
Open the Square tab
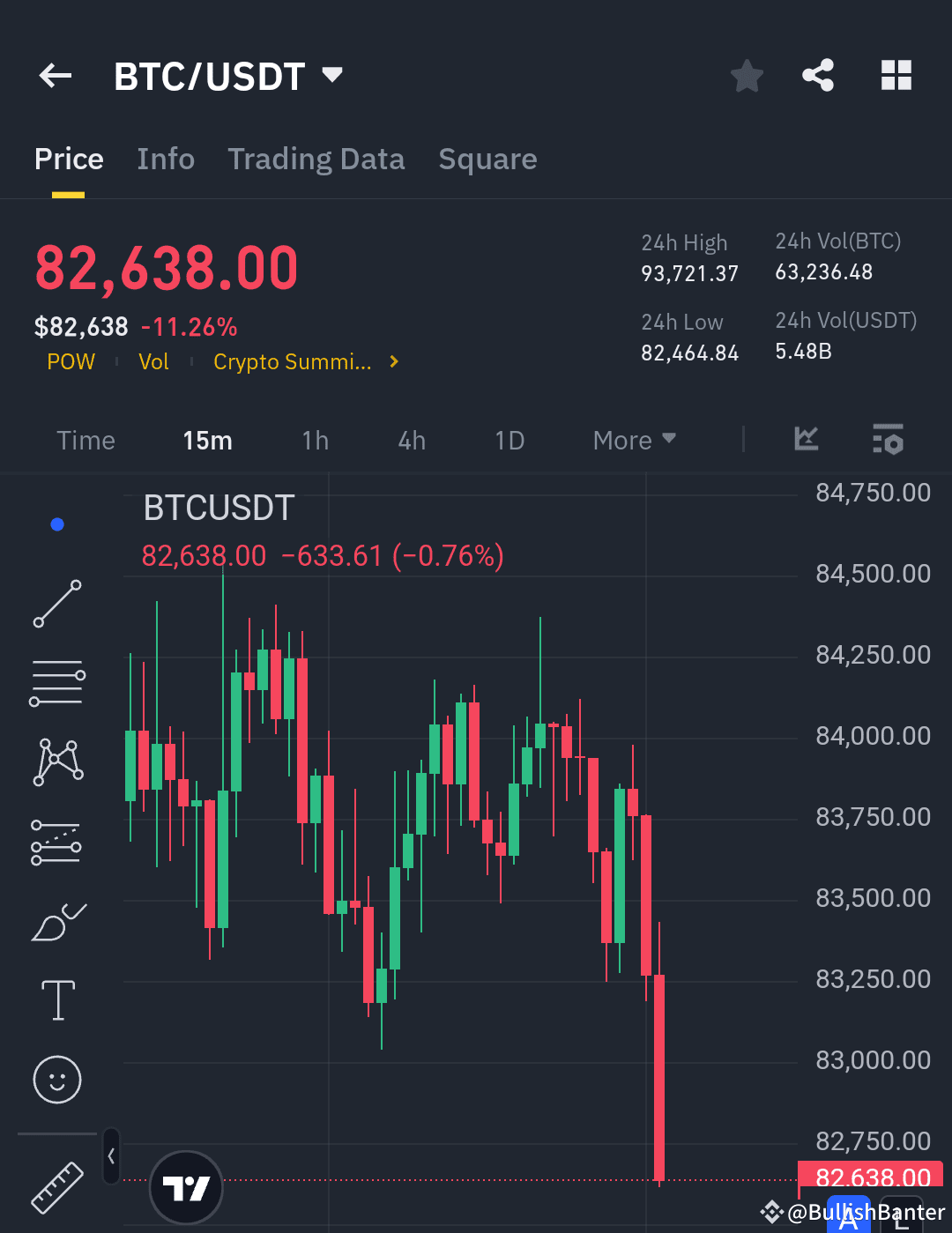point(487,160)
